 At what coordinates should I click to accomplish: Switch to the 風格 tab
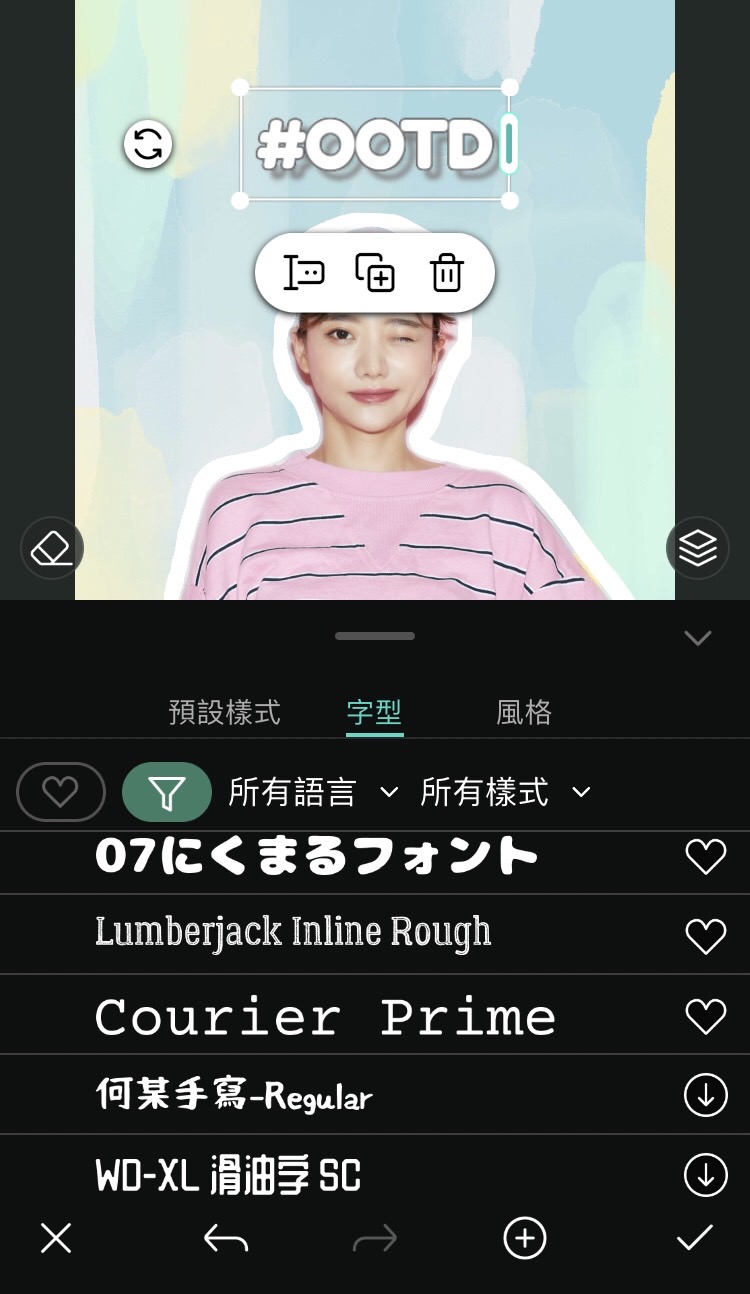[x=524, y=713]
